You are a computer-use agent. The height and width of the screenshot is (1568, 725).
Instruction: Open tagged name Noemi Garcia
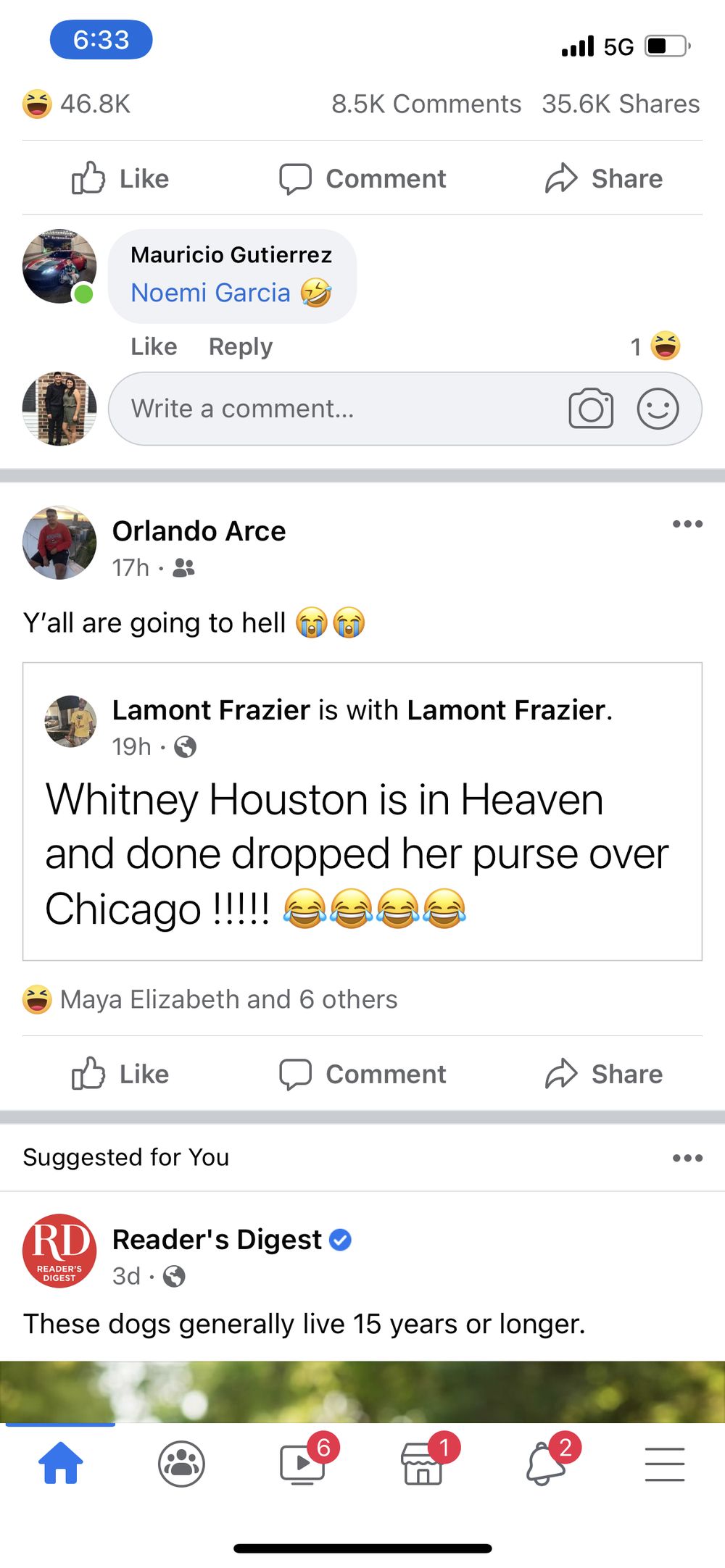coord(210,293)
